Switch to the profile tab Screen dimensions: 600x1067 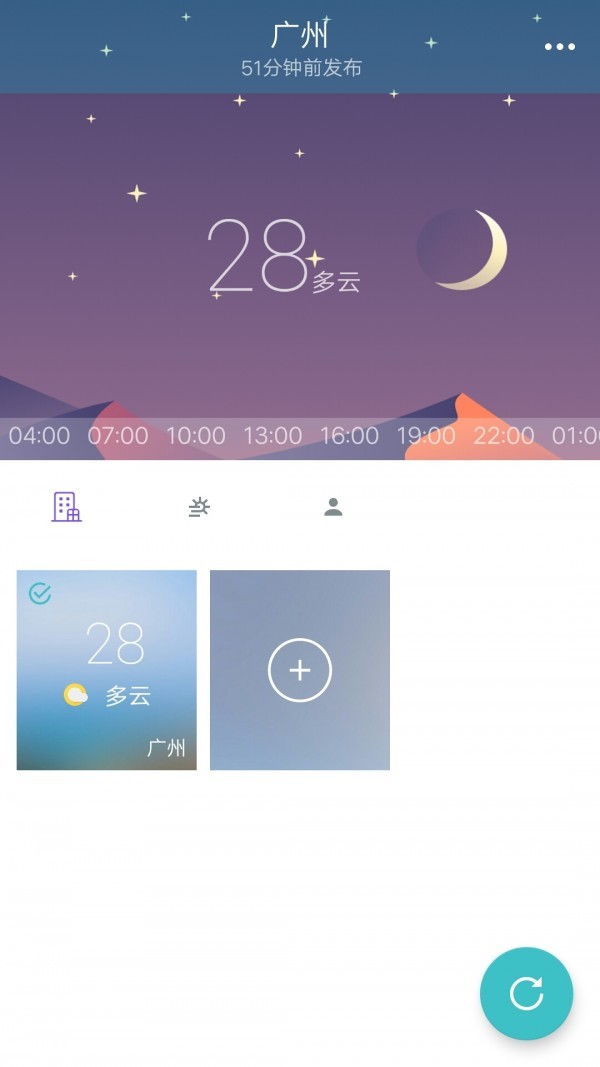[x=333, y=507]
